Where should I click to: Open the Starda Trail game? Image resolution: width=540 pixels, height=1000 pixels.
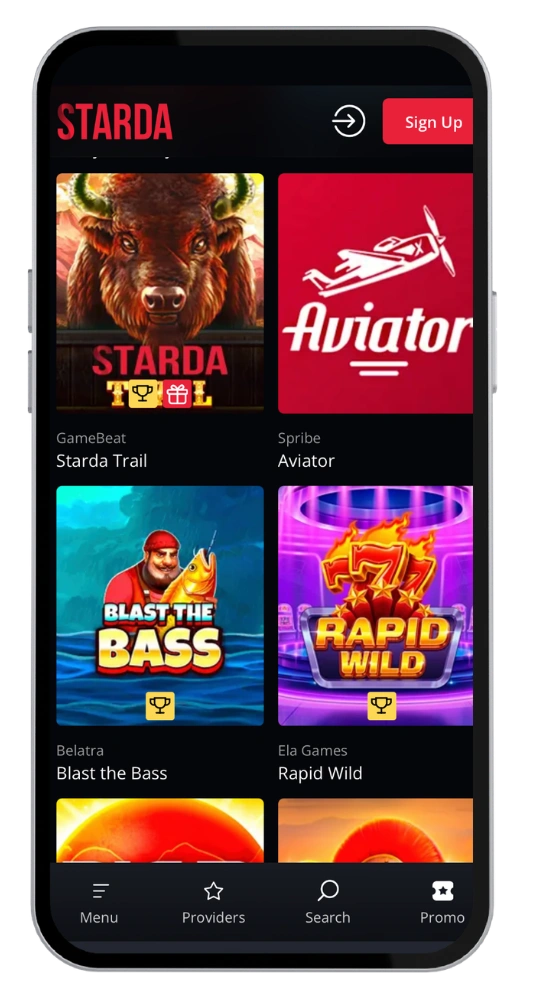pyautogui.click(x=160, y=293)
